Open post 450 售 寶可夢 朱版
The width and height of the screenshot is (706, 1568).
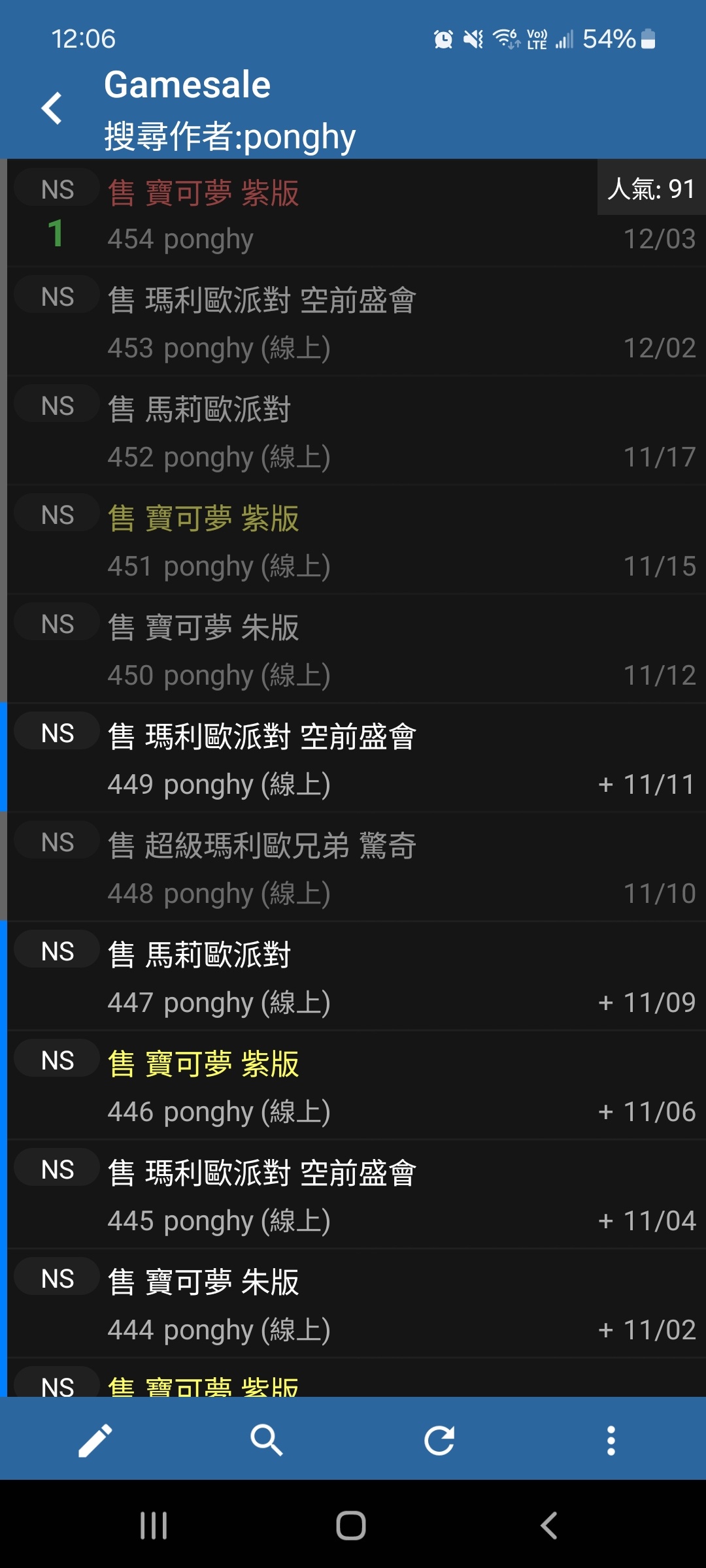356,649
